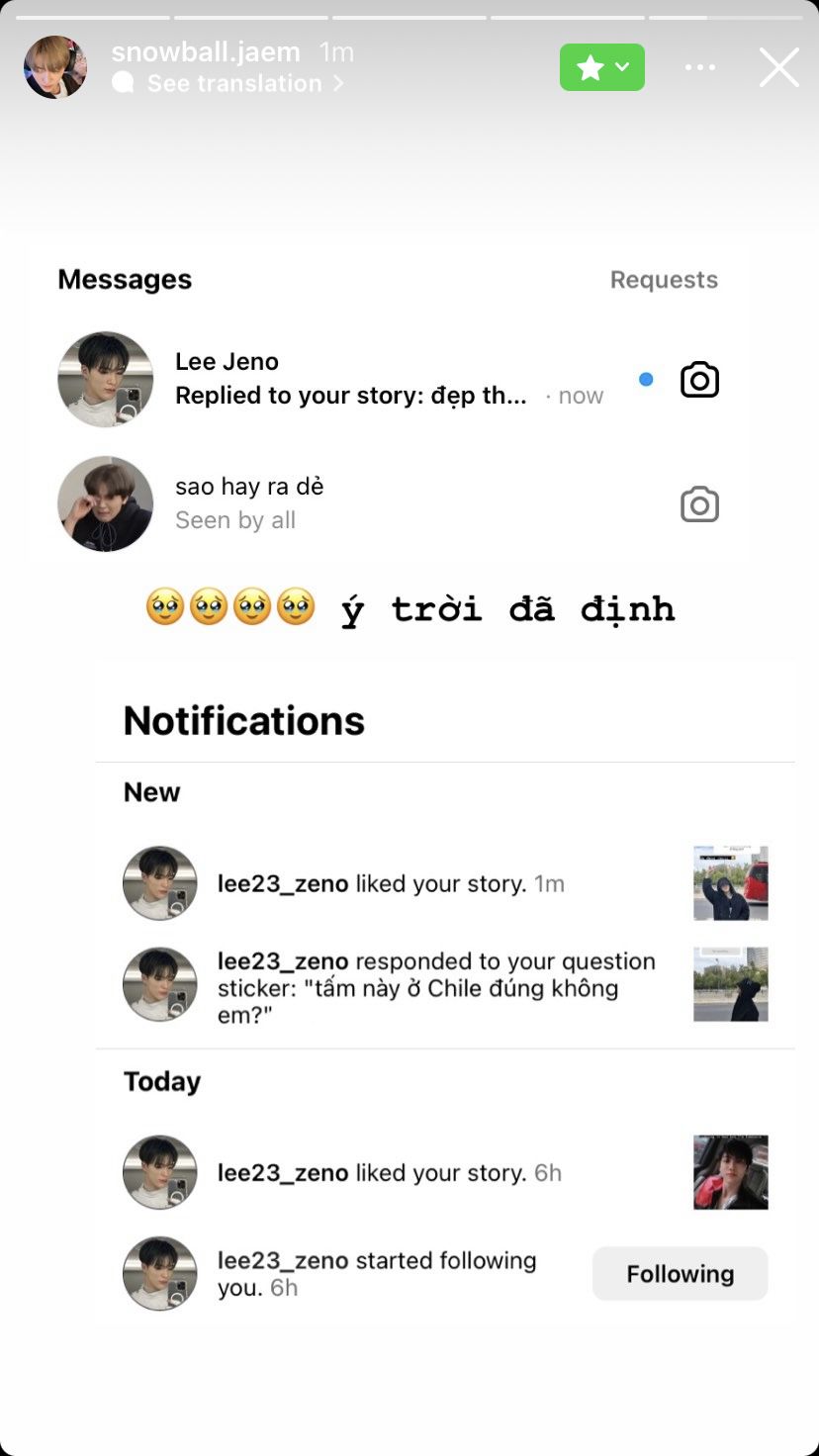Open the three-dot story options menu

[x=699, y=67]
